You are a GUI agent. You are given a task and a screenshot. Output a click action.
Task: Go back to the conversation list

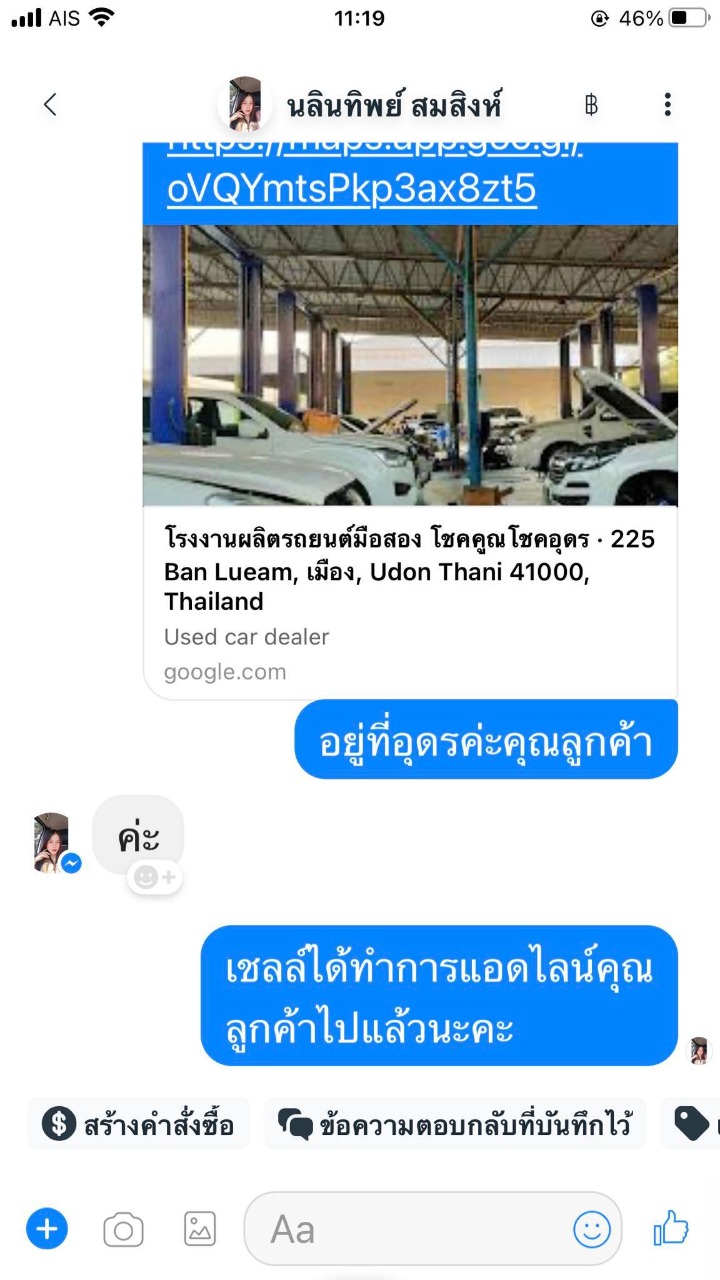click(50, 104)
